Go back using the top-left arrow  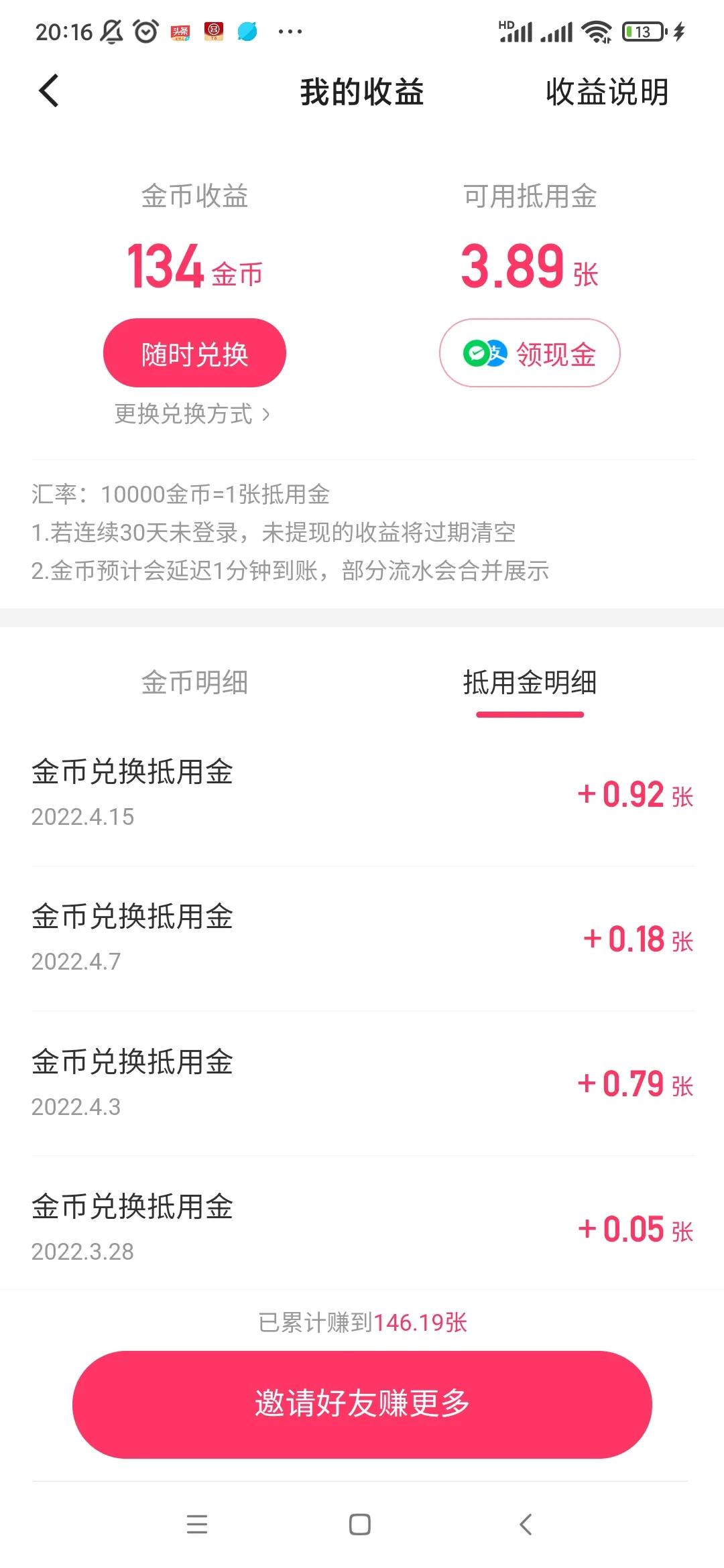[49, 91]
